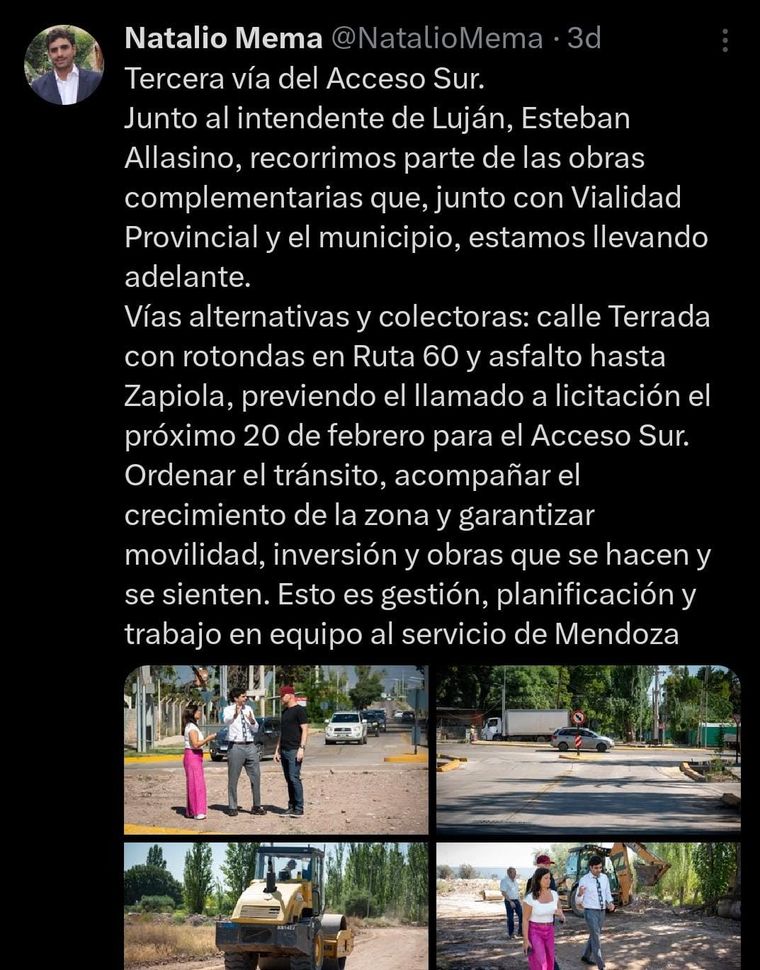Open Natalio Mema's profile picture
The width and height of the screenshot is (760, 970).
click(x=63, y=65)
